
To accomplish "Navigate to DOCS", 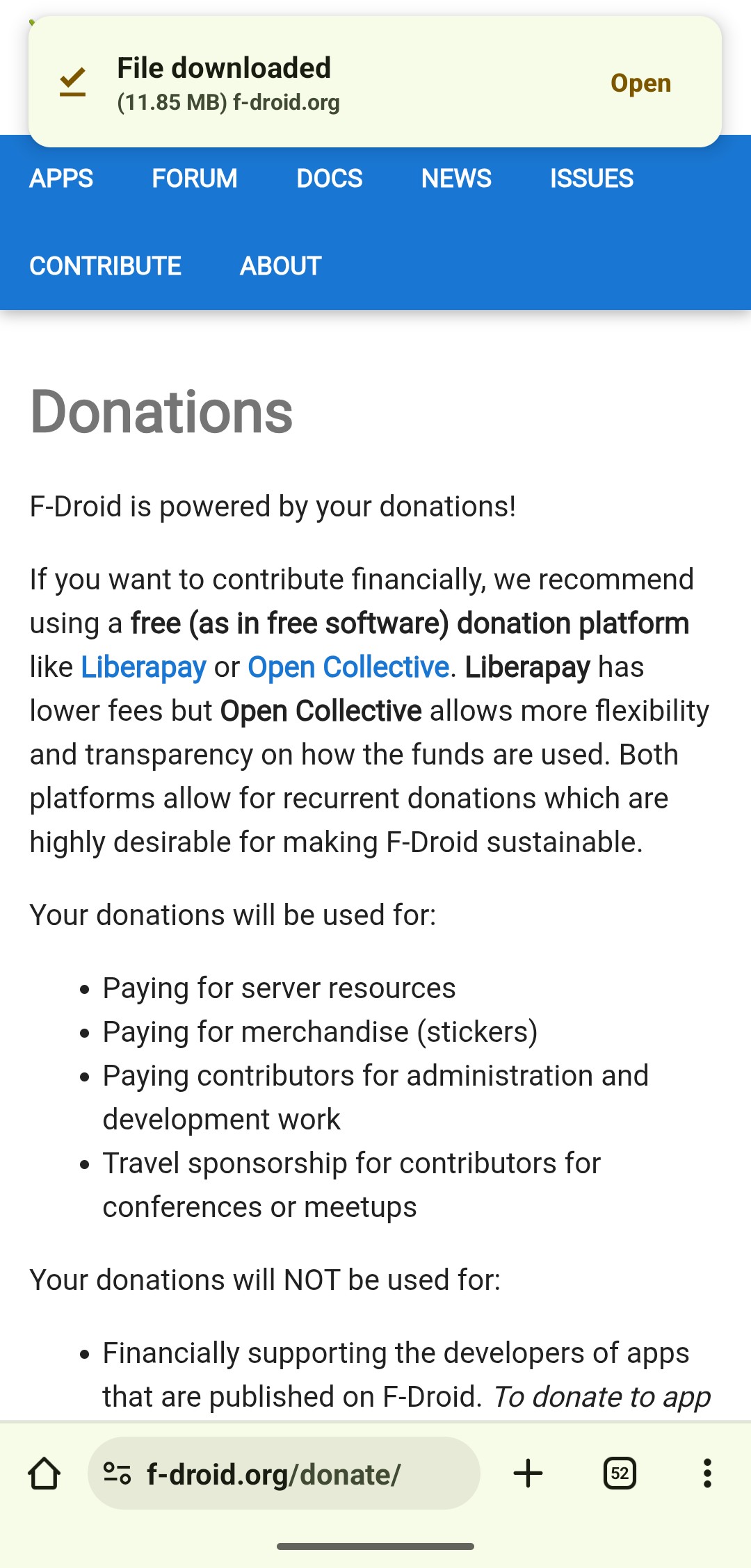I will (330, 179).
